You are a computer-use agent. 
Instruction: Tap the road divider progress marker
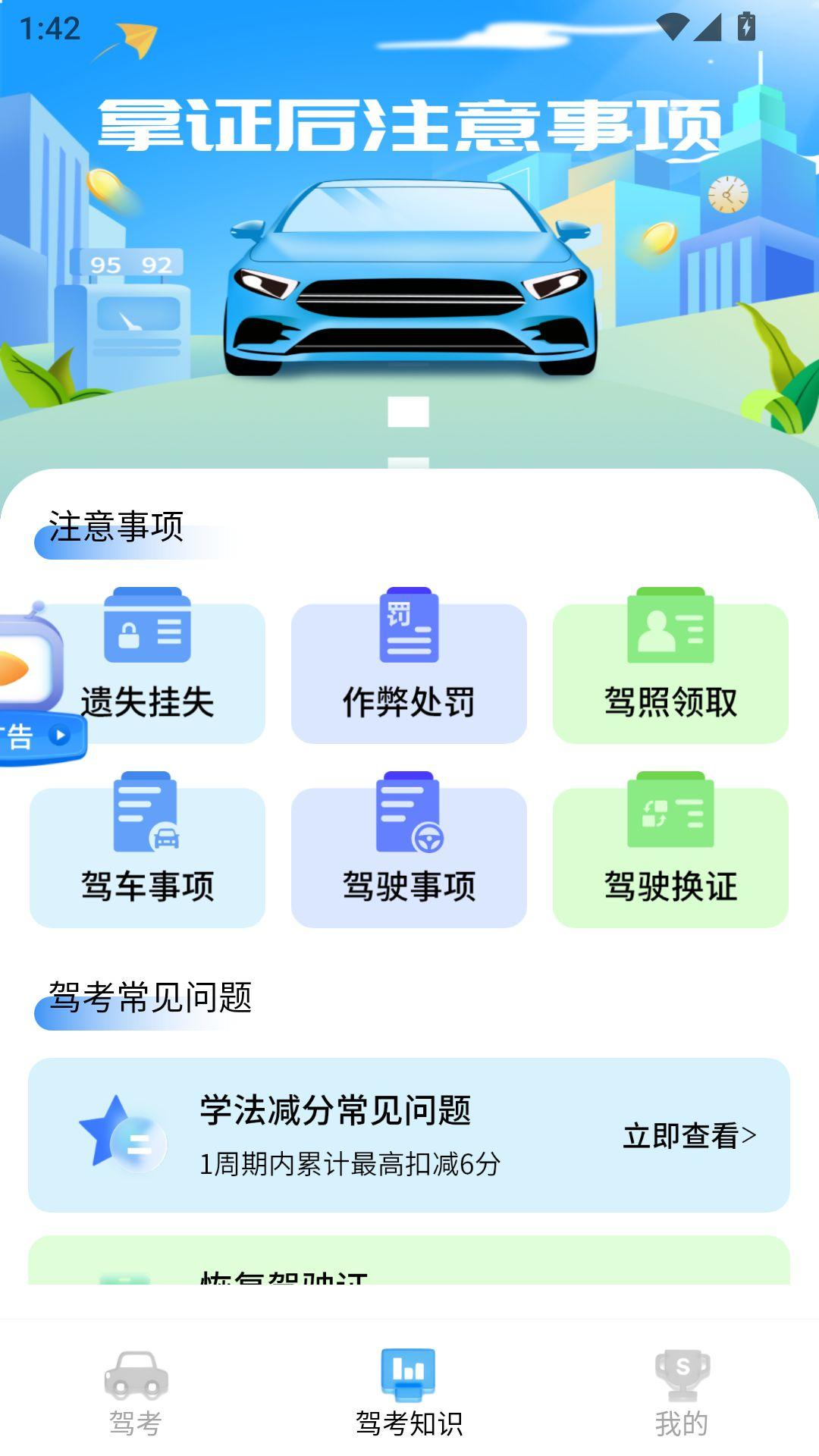point(408,413)
